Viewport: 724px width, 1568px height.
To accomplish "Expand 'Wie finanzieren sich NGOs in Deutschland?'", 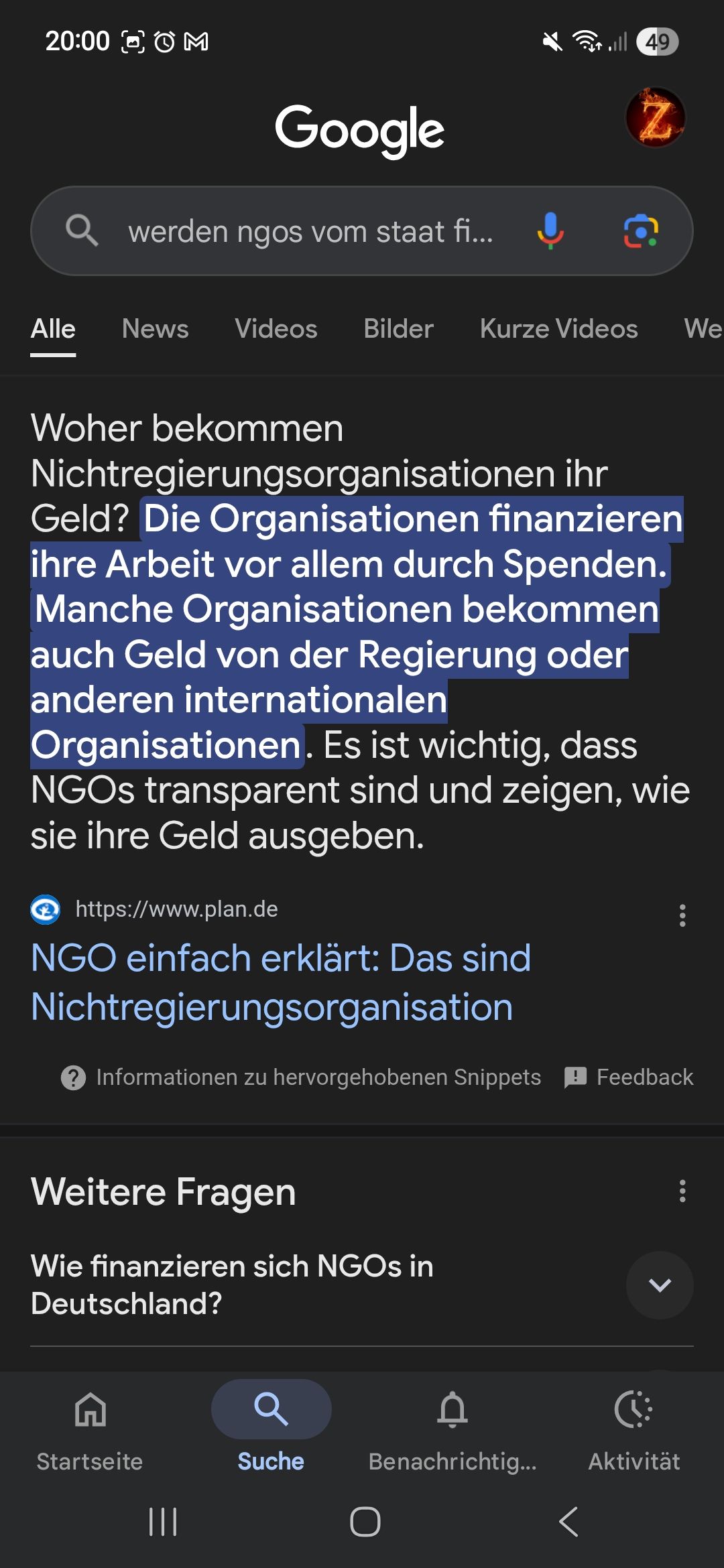I will (660, 1285).
